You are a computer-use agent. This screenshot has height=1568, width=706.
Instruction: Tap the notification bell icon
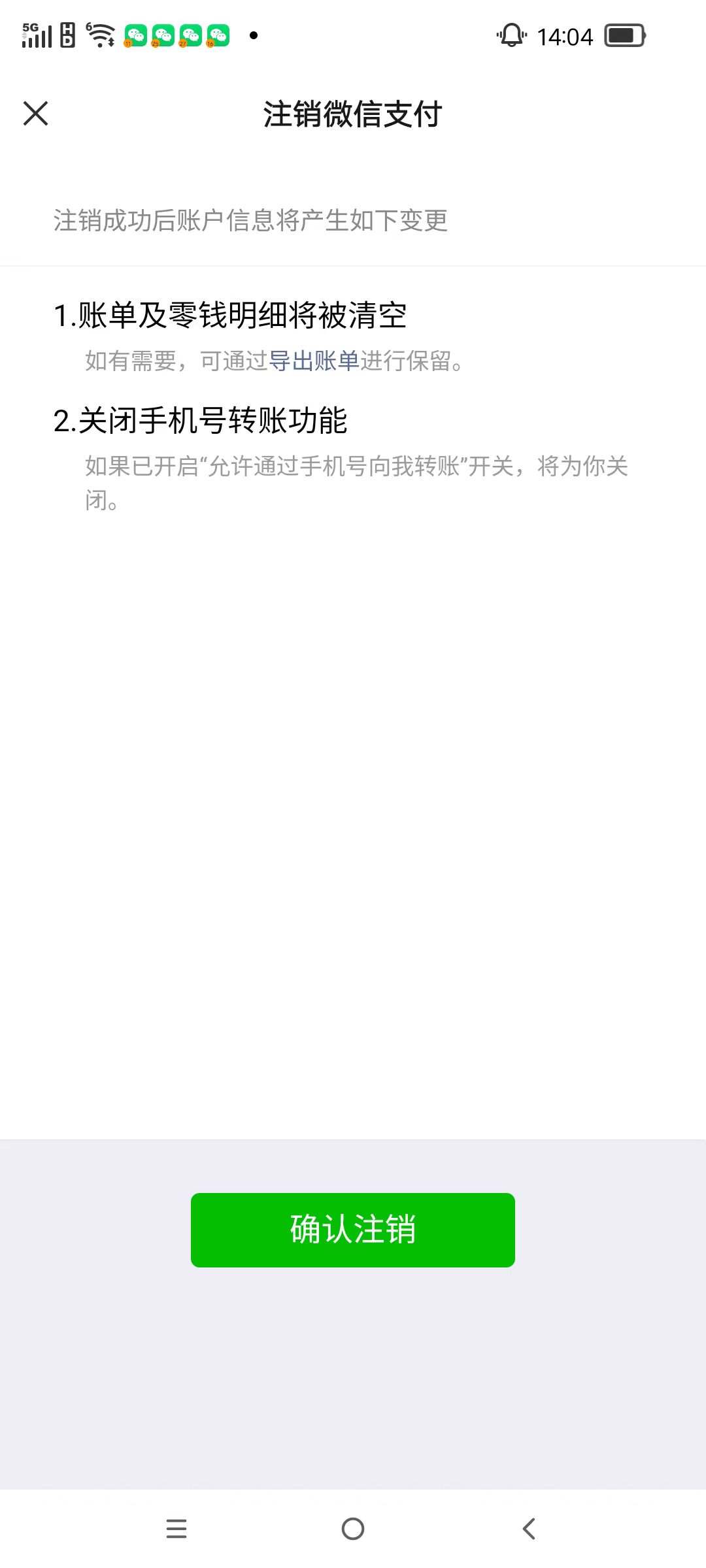(x=511, y=36)
